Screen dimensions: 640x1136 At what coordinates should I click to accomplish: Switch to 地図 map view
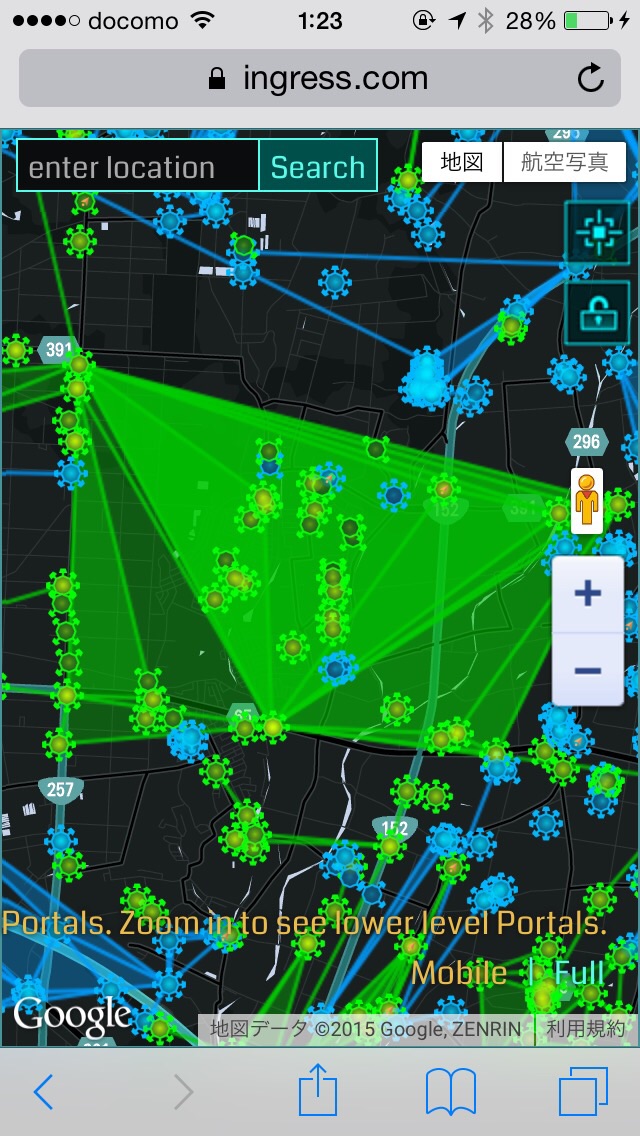pos(462,162)
